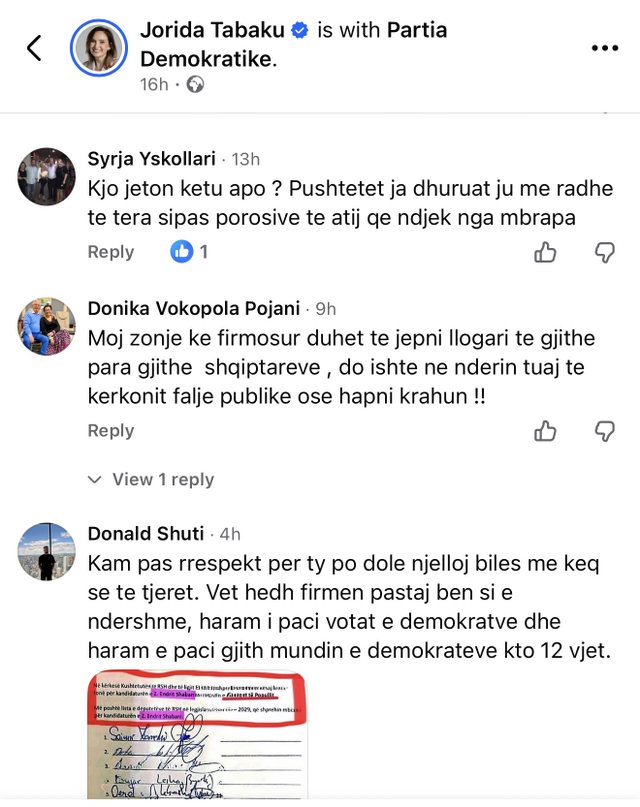Screen dimensions: 640x807
Task: View reactions on Syrja Yskollari's comment
Action: click(189, 252)
